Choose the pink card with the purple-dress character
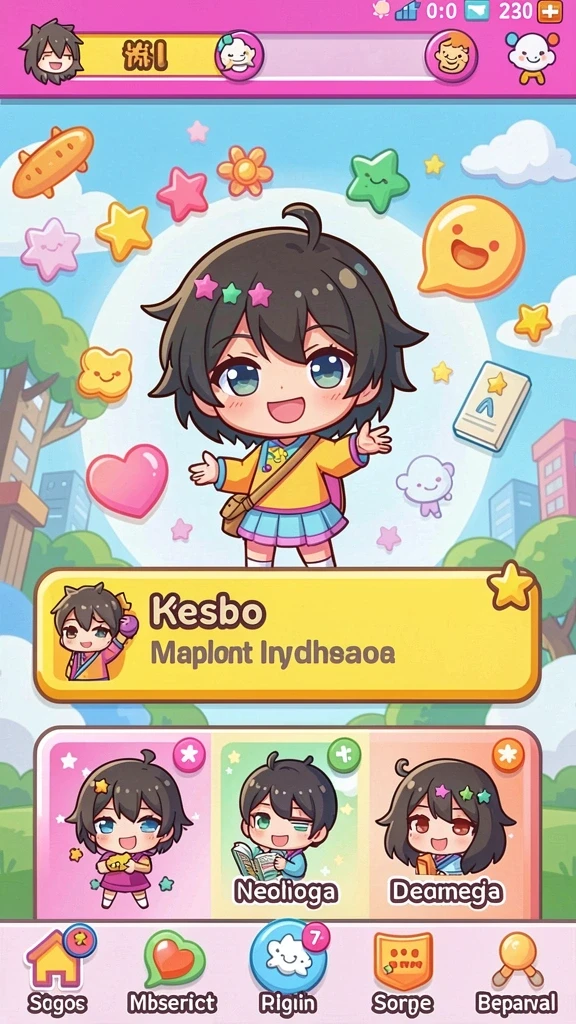The width and height of the screenshot is (576, 1024). [x=129, y=825]
